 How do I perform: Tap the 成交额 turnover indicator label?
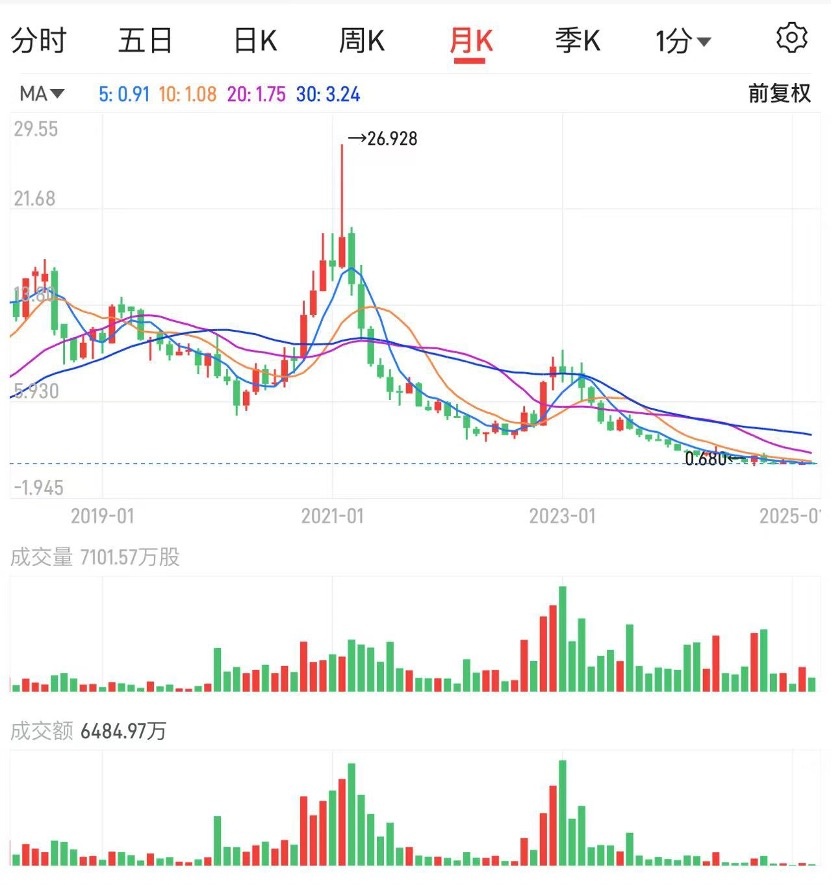click(42, 731)
